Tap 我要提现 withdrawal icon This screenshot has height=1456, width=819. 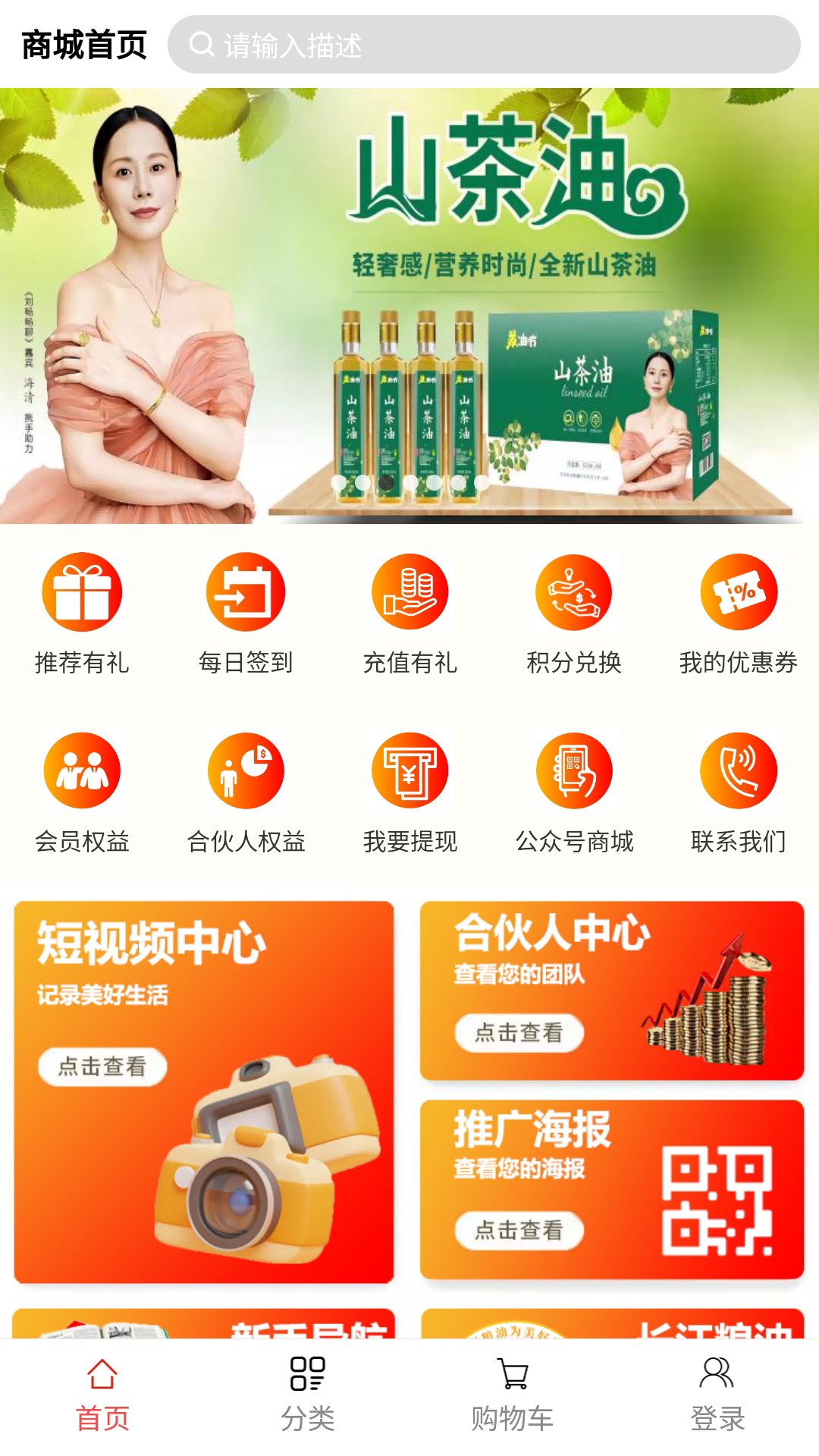409,770
